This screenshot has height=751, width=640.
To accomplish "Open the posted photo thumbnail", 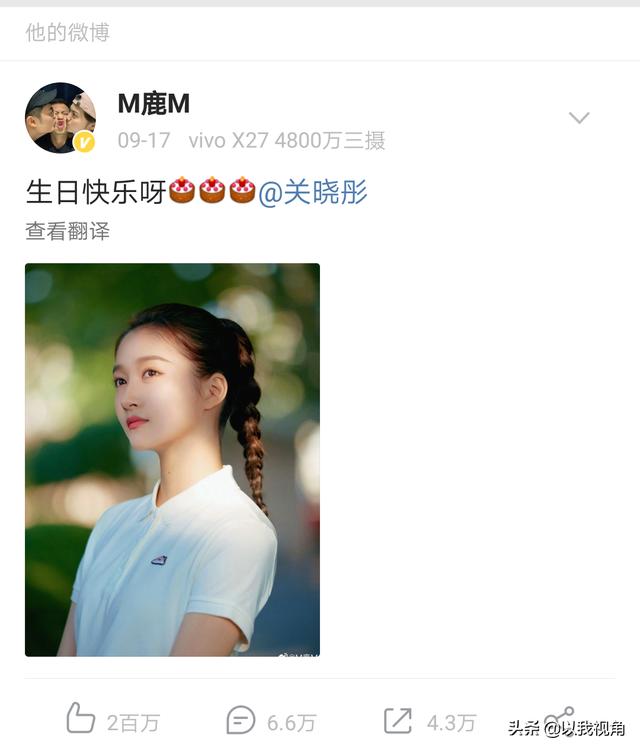I will click(x=172, y=459).
